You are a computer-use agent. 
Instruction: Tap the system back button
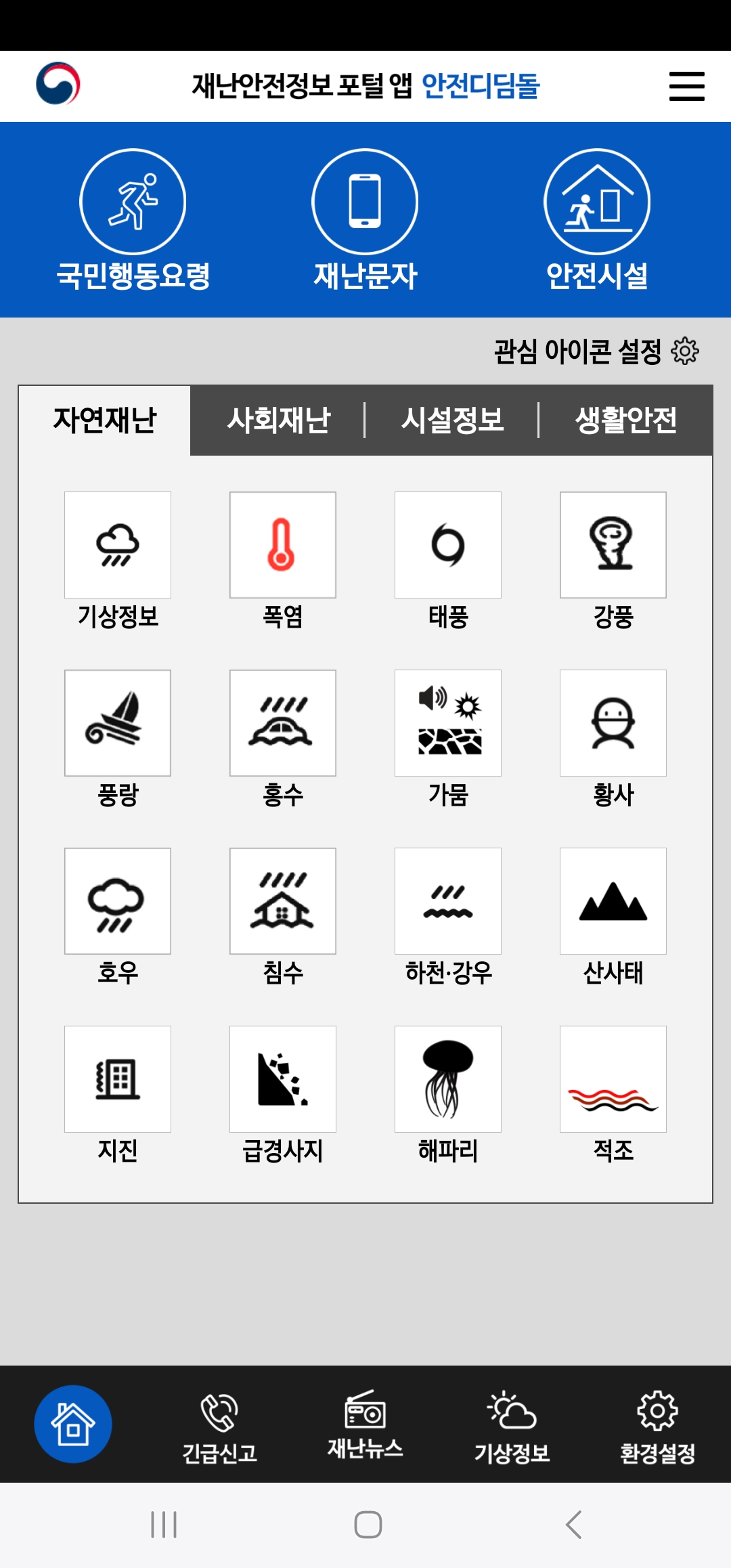coord(573,1525)
